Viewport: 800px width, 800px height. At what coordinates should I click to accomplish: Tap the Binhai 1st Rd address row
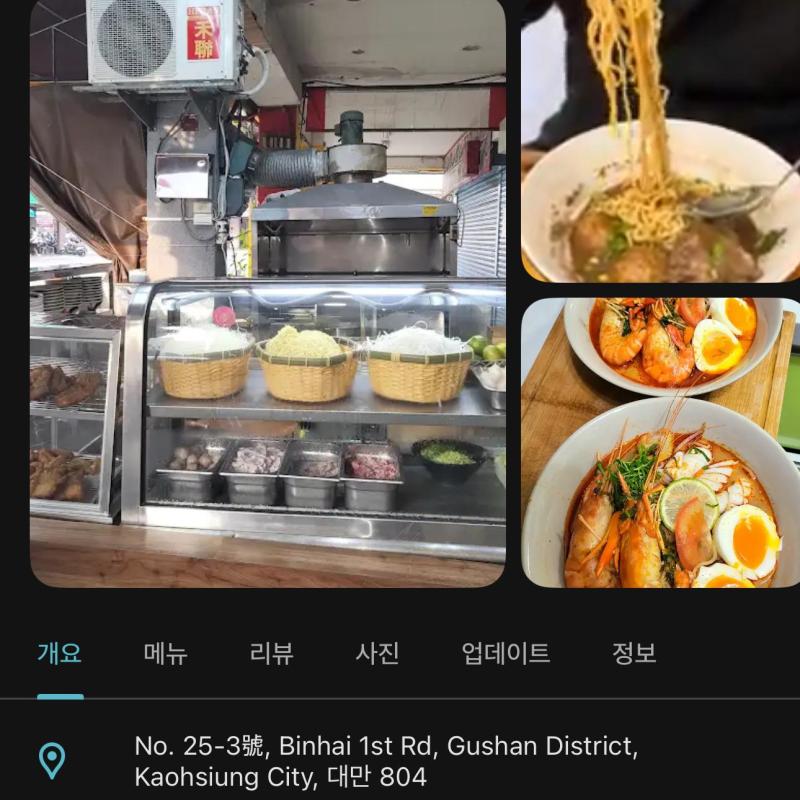click(385, 761)
